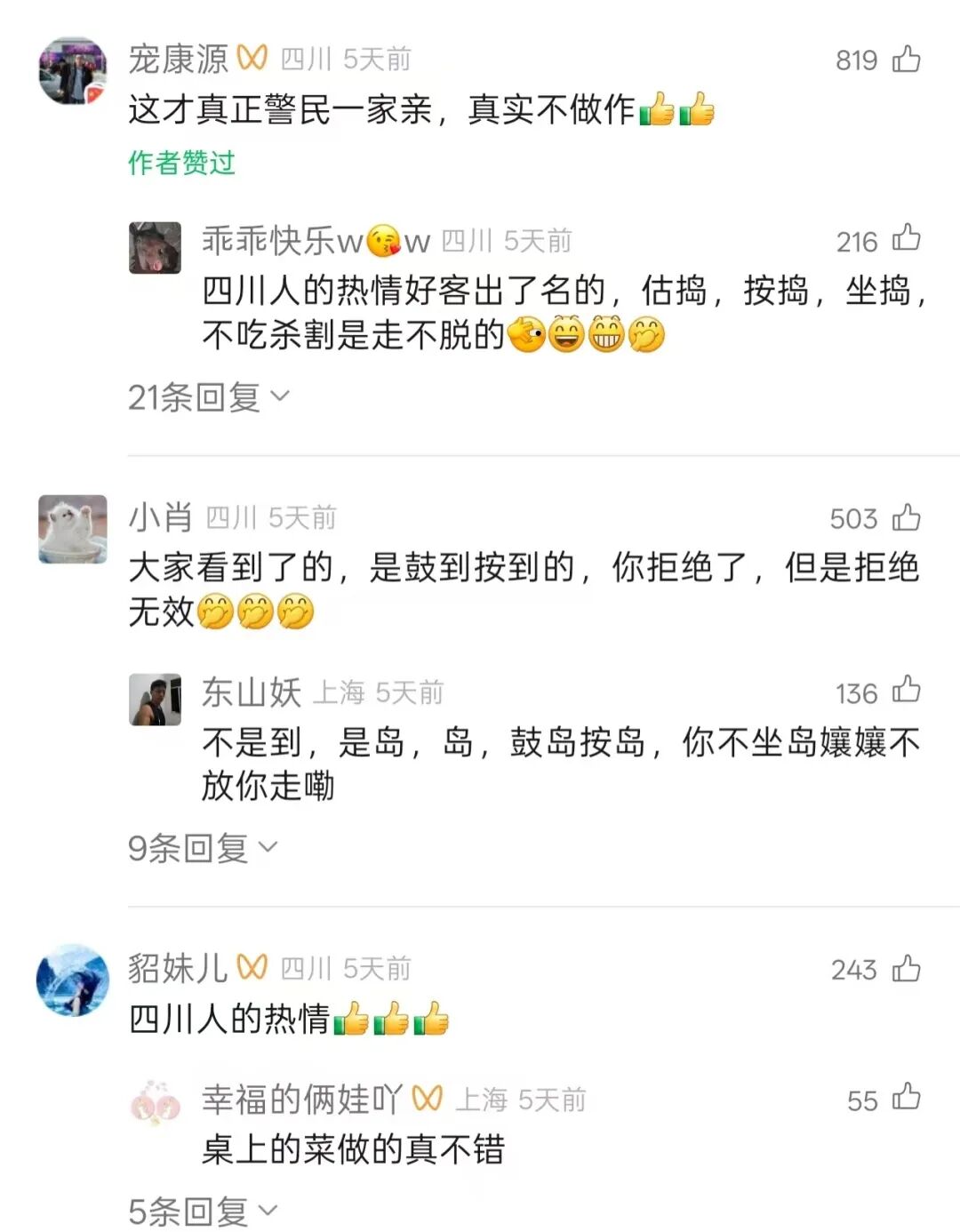Open 宠康源's profile avatar
Image resolution: width=960 pixels, height=1232 pixels.
coord(73,71)
